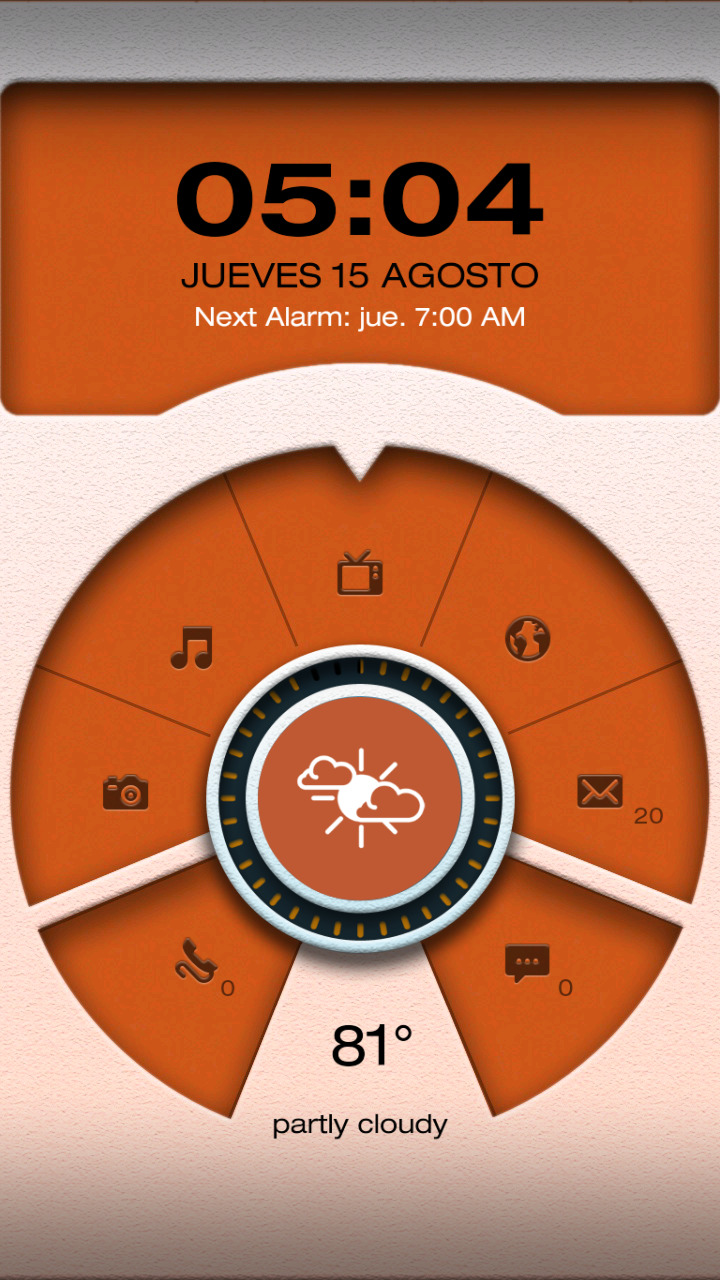Open the web browser globe
The width and height of the screenshot is (720, 1280).
coord(528,638)
